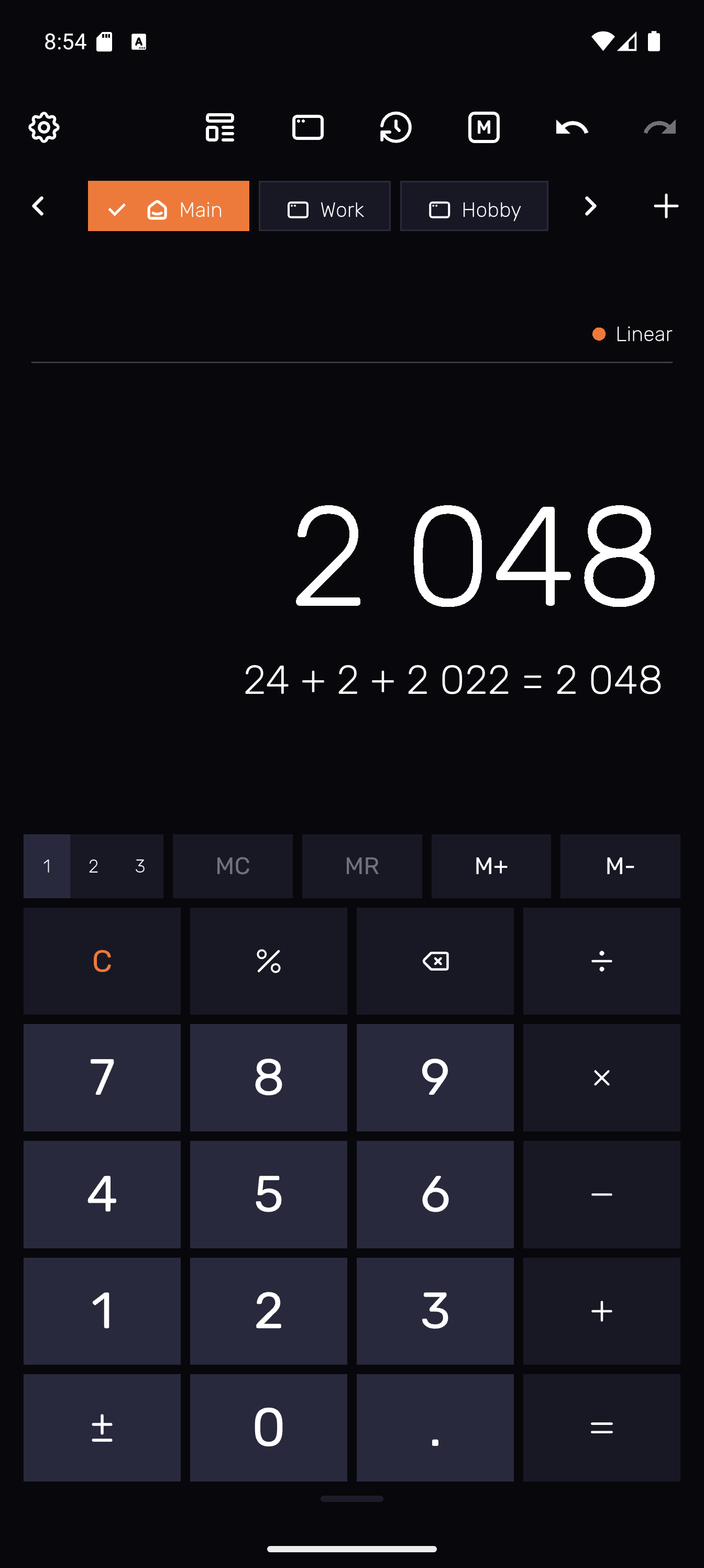Open the settings gear

pyautogui.click(x=44, y=127)
